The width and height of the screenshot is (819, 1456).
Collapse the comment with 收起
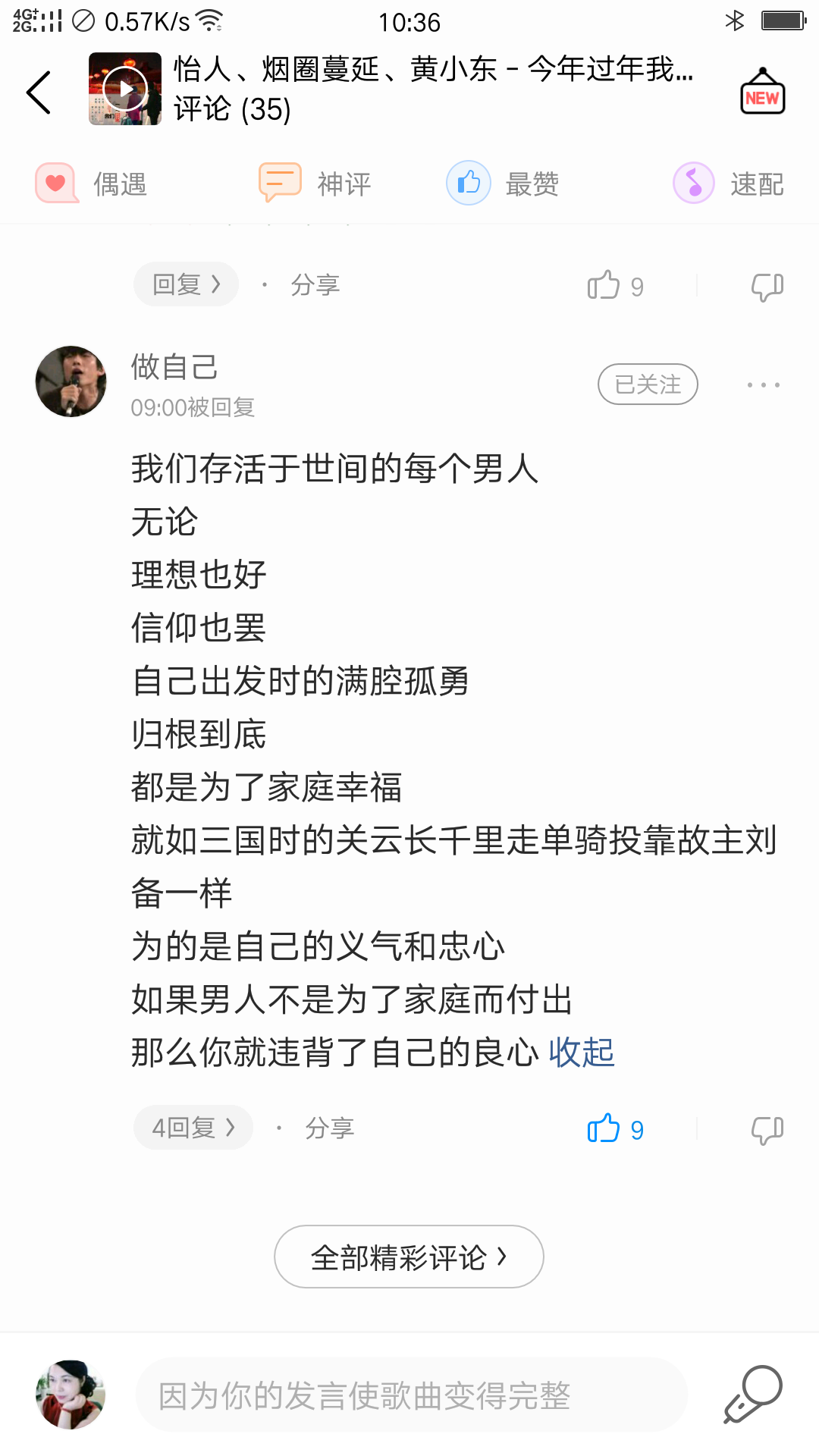click(582, 1053)
